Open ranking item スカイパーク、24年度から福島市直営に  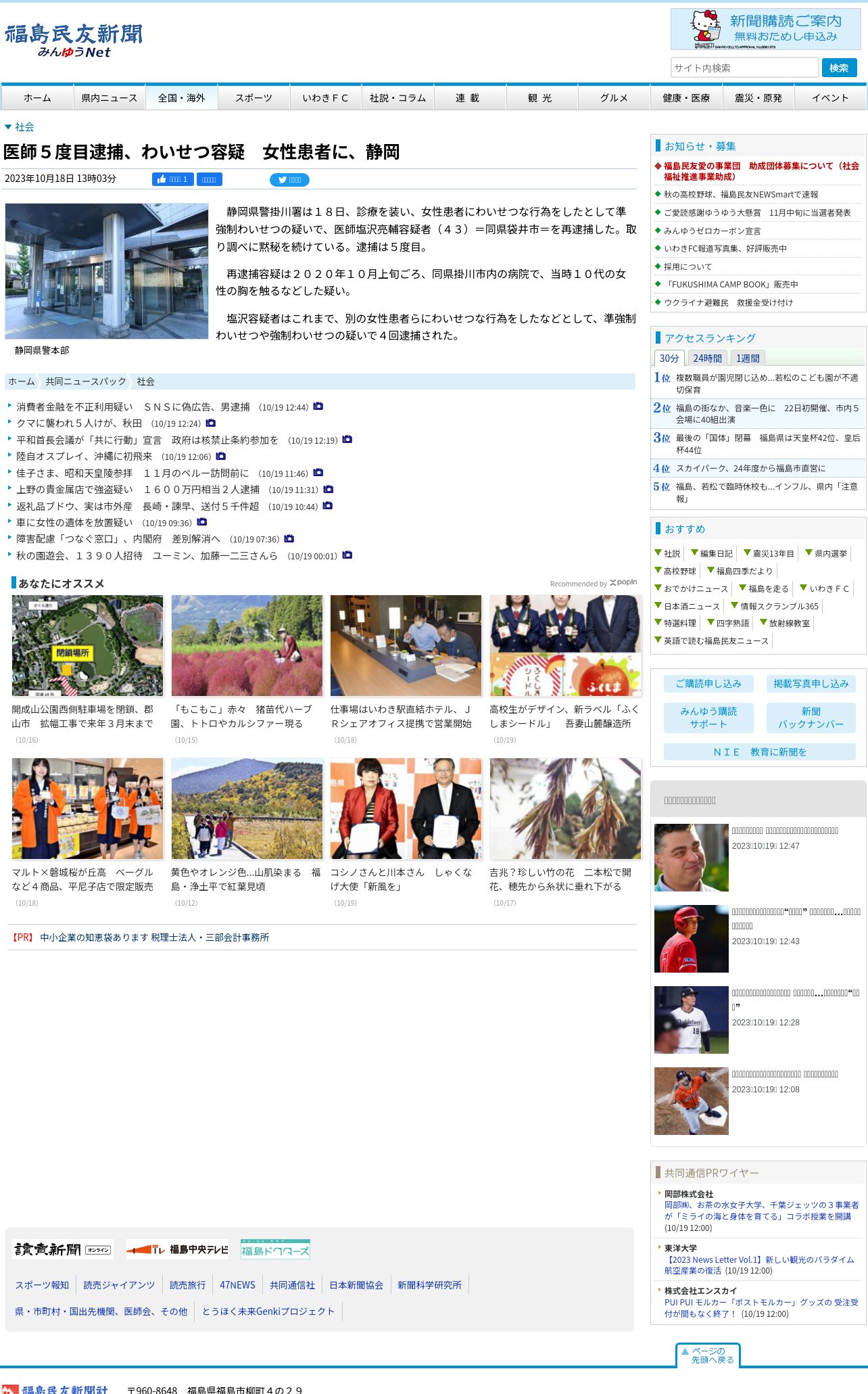coord(750,468)
